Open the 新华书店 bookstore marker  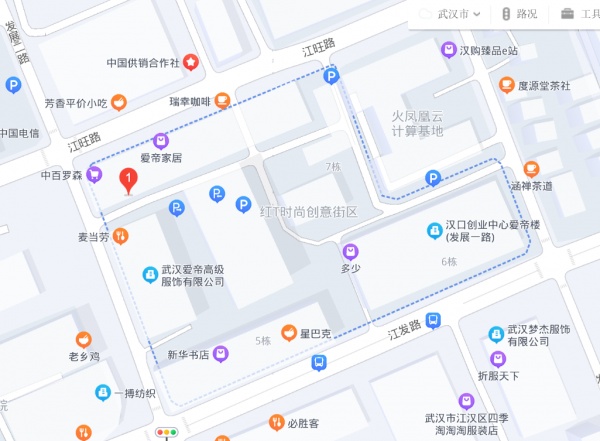point(220,354)
